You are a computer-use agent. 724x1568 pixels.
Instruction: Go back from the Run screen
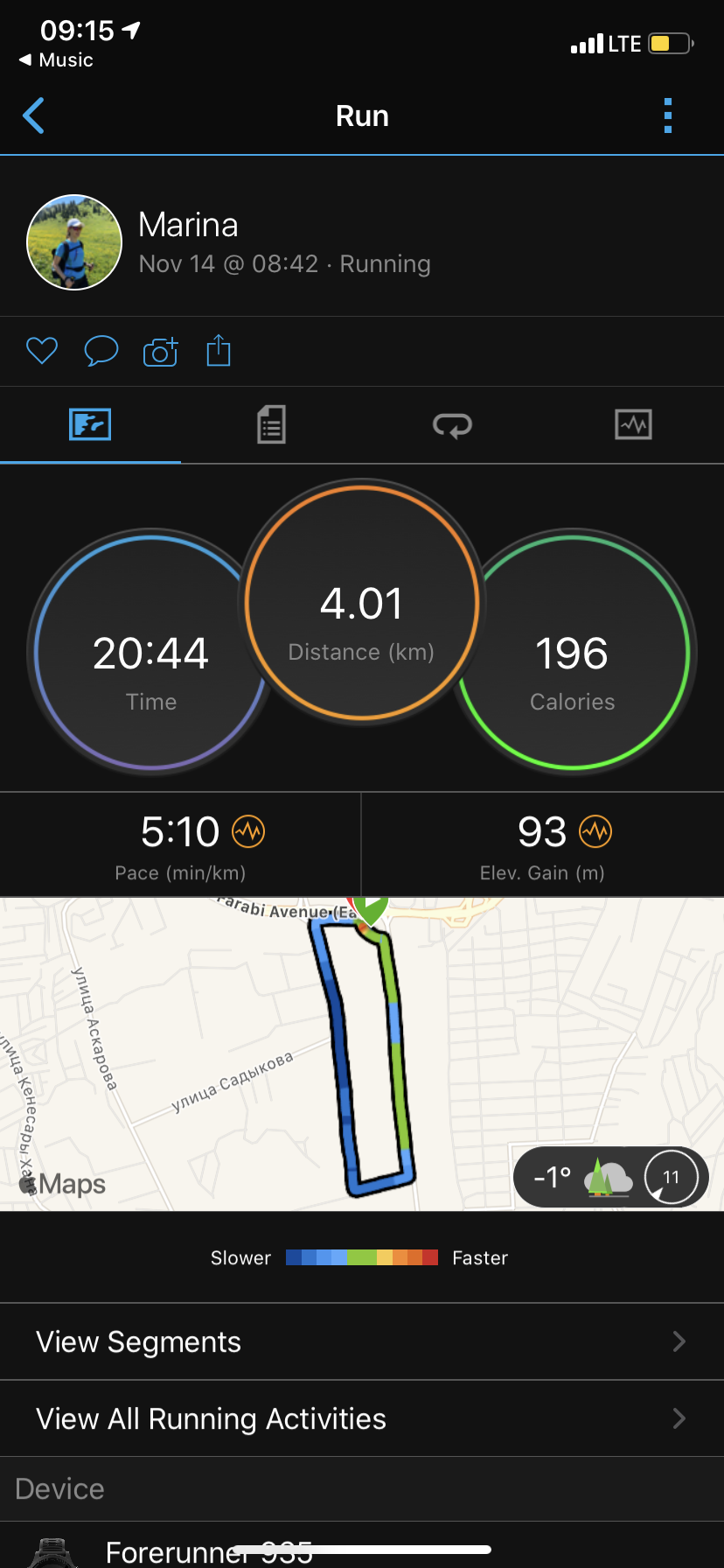coord(34,115)
